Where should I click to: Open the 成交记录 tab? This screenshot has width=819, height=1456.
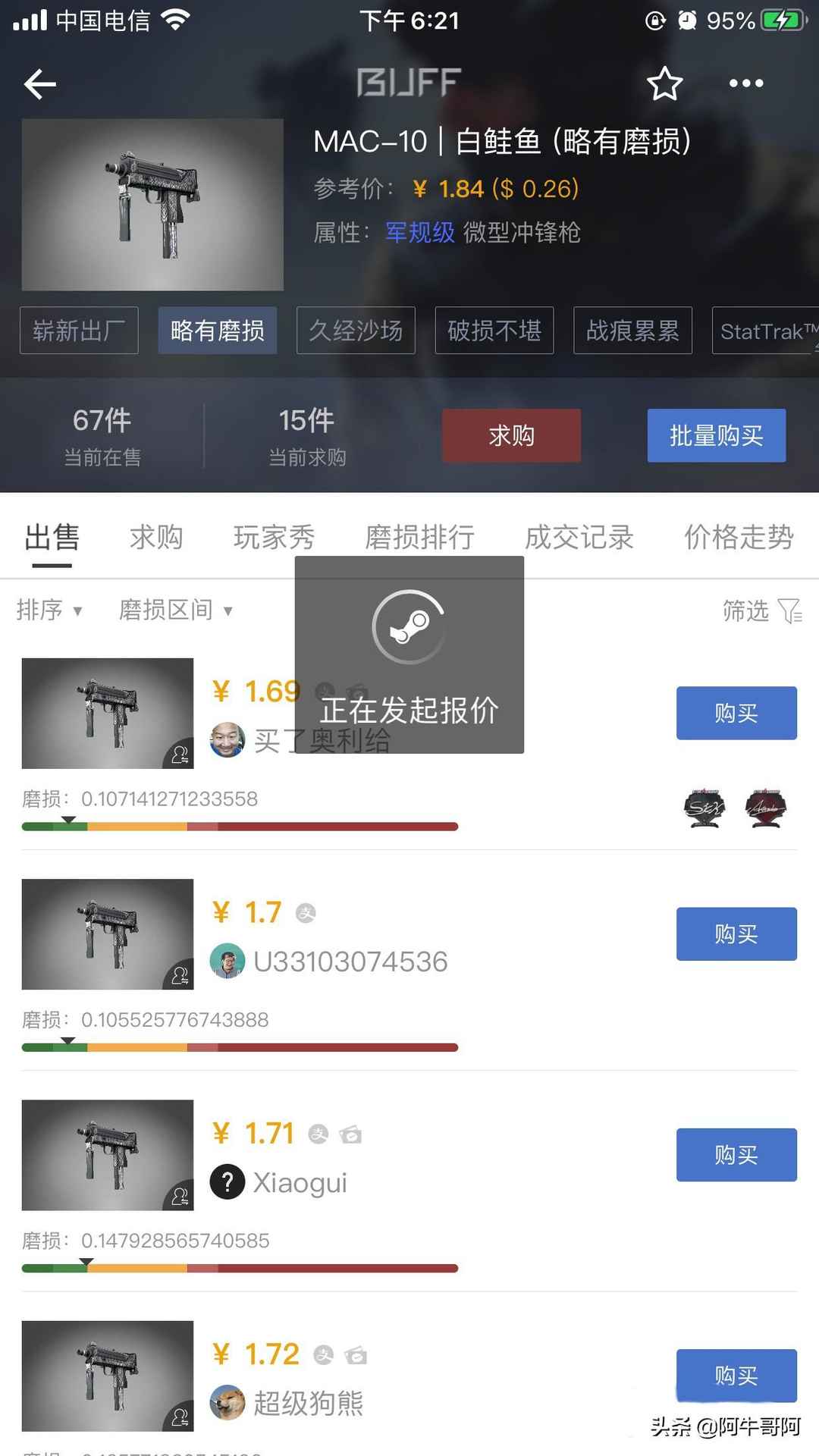tap(579, 537)
